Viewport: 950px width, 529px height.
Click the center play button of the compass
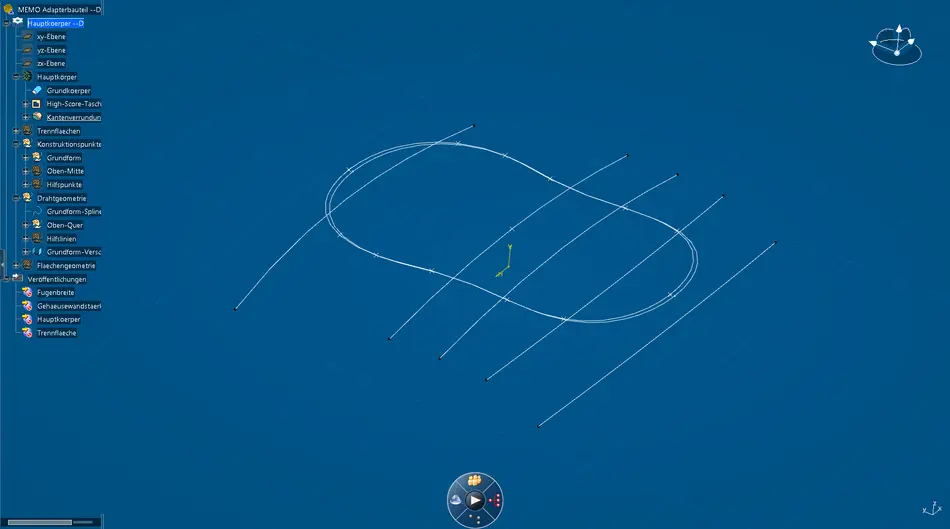coord(475,499)
